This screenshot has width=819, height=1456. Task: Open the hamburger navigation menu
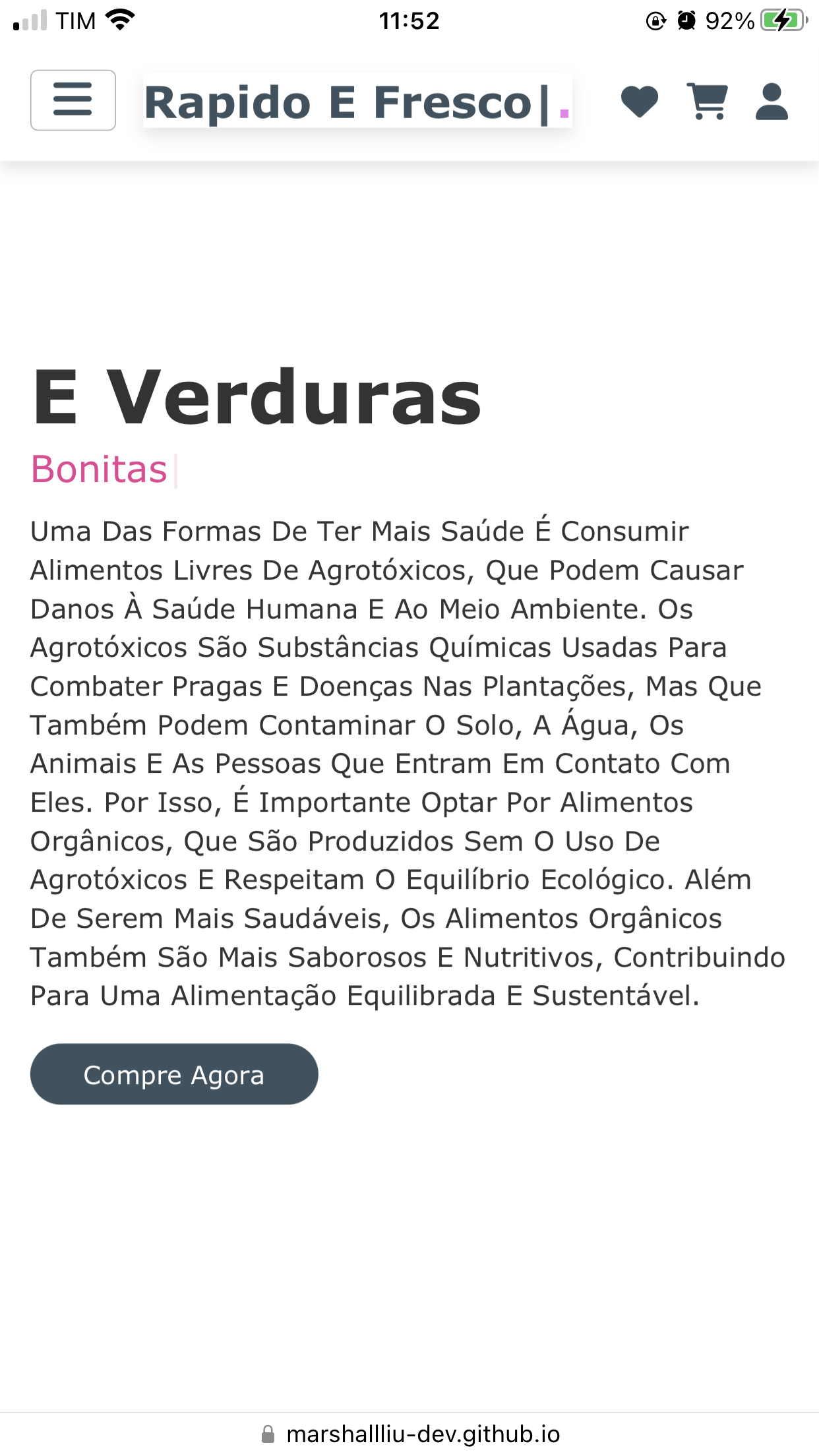73,100
